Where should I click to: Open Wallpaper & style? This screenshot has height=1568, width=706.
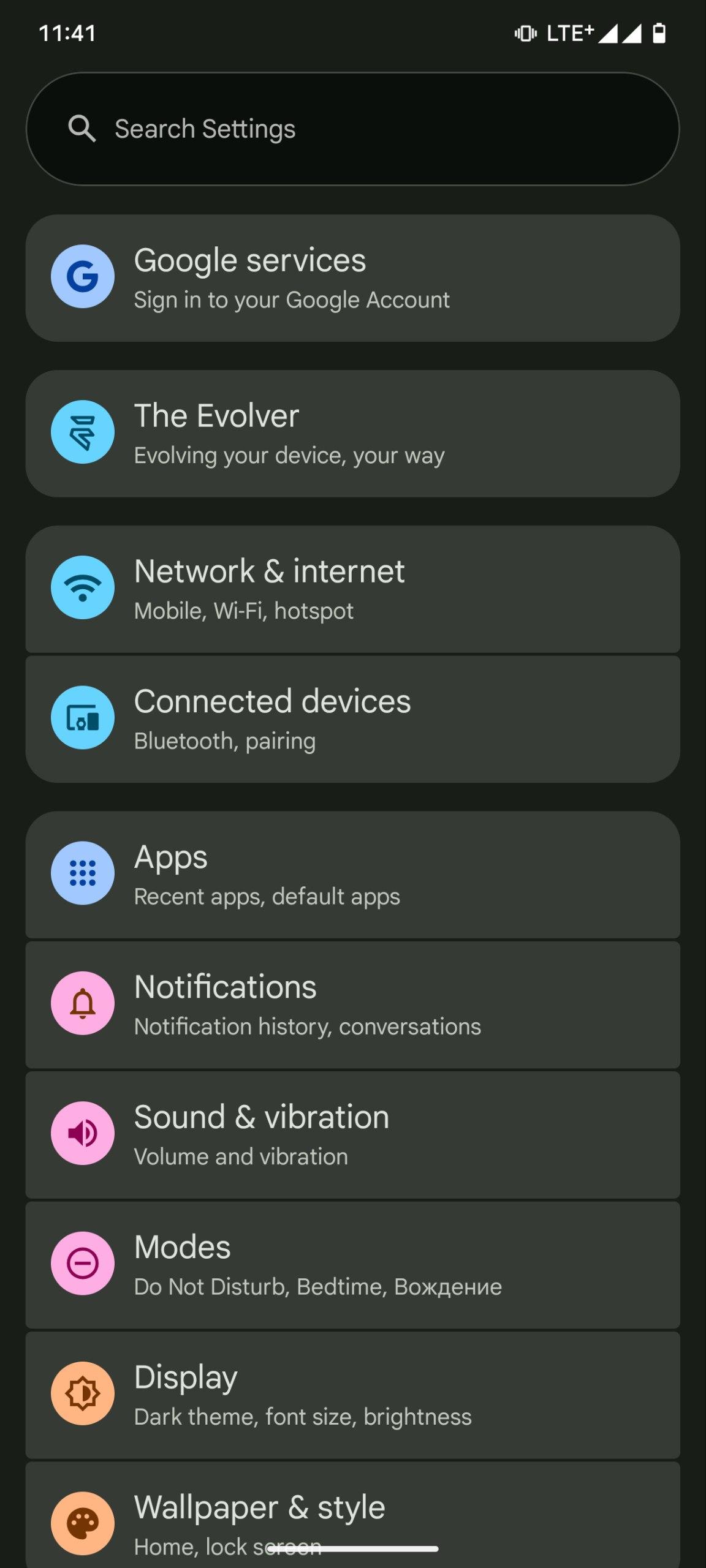(352, 1513)
